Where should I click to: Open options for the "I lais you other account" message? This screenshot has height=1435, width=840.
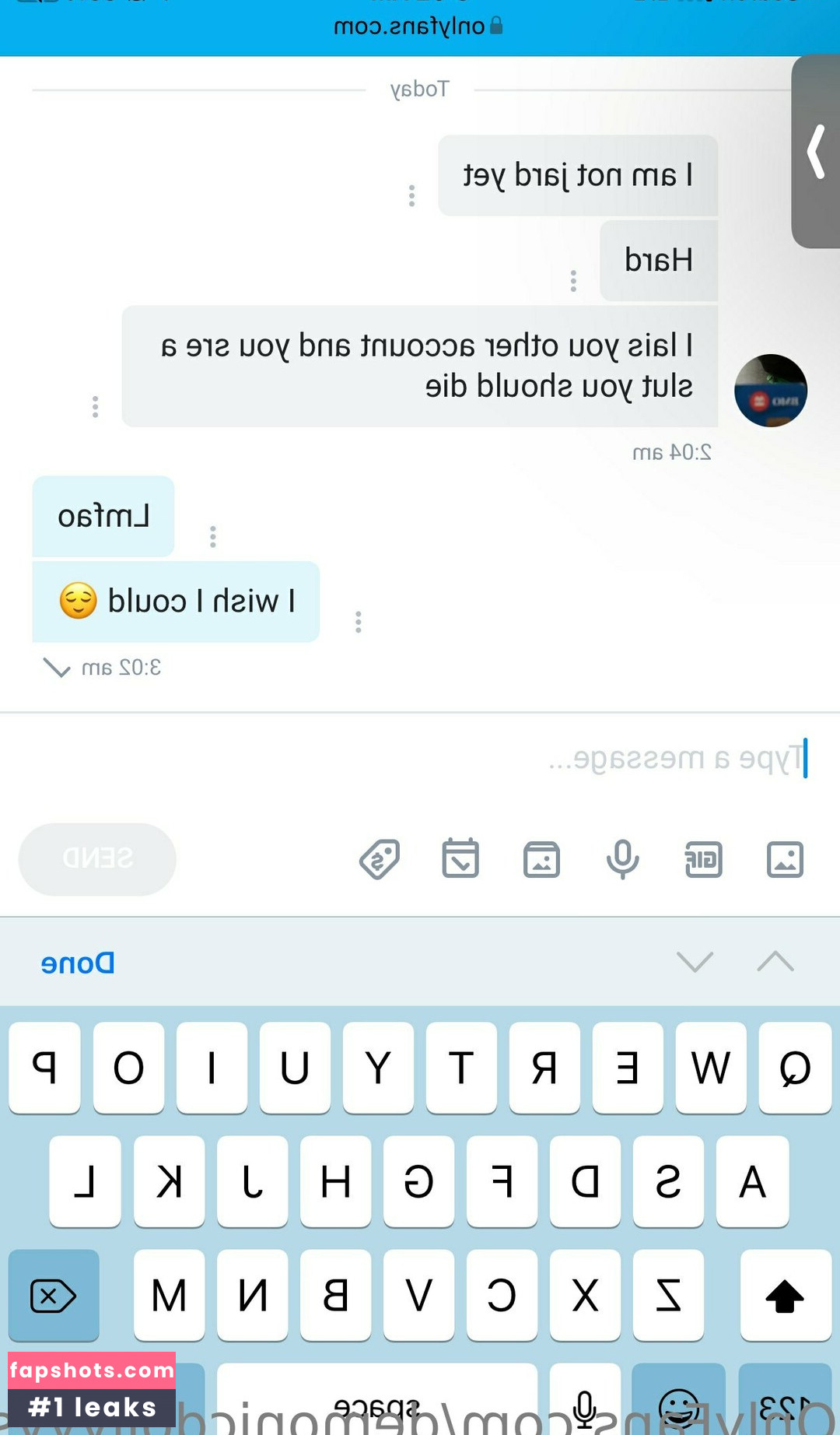pyautogui.click(x=95, y=406)
